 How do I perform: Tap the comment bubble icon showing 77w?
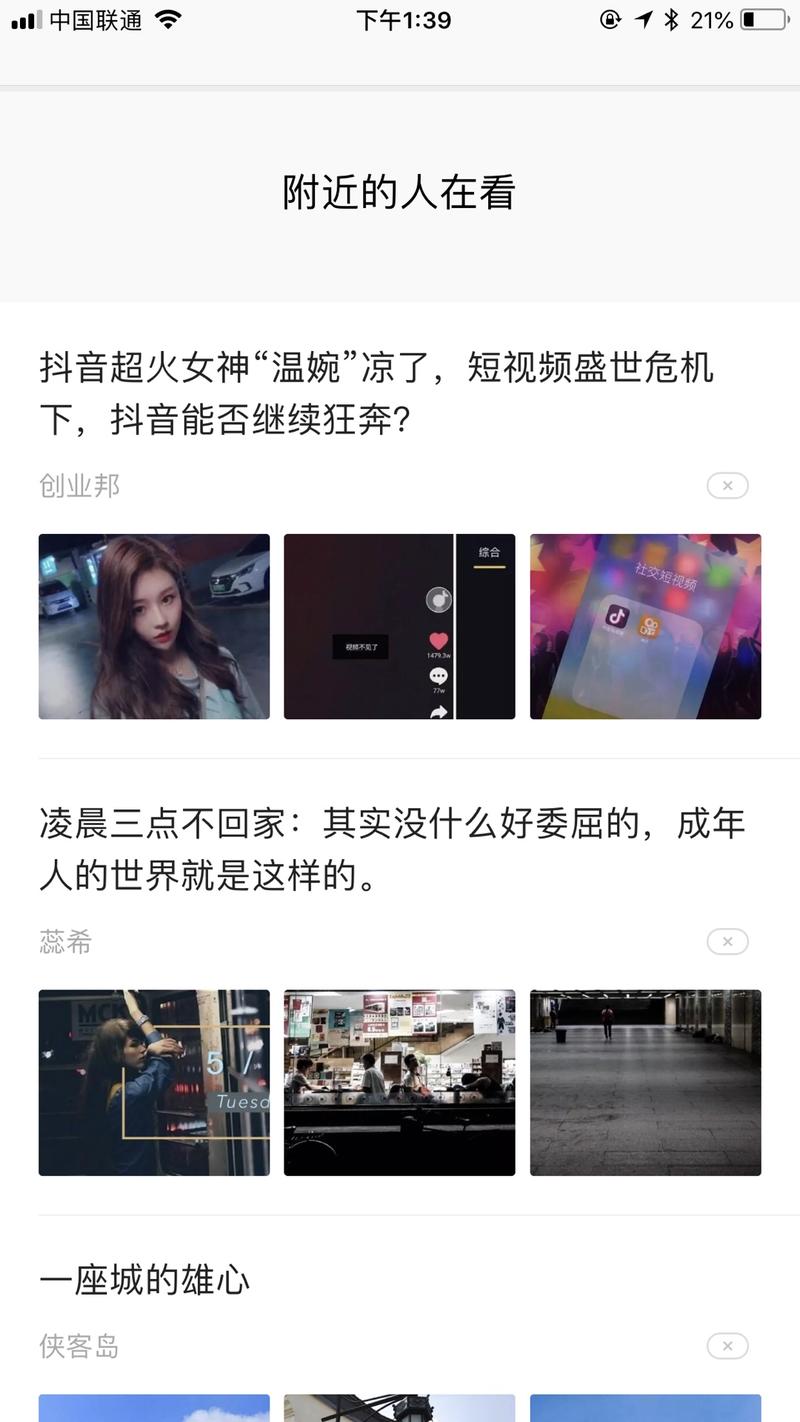click(437, 676)
